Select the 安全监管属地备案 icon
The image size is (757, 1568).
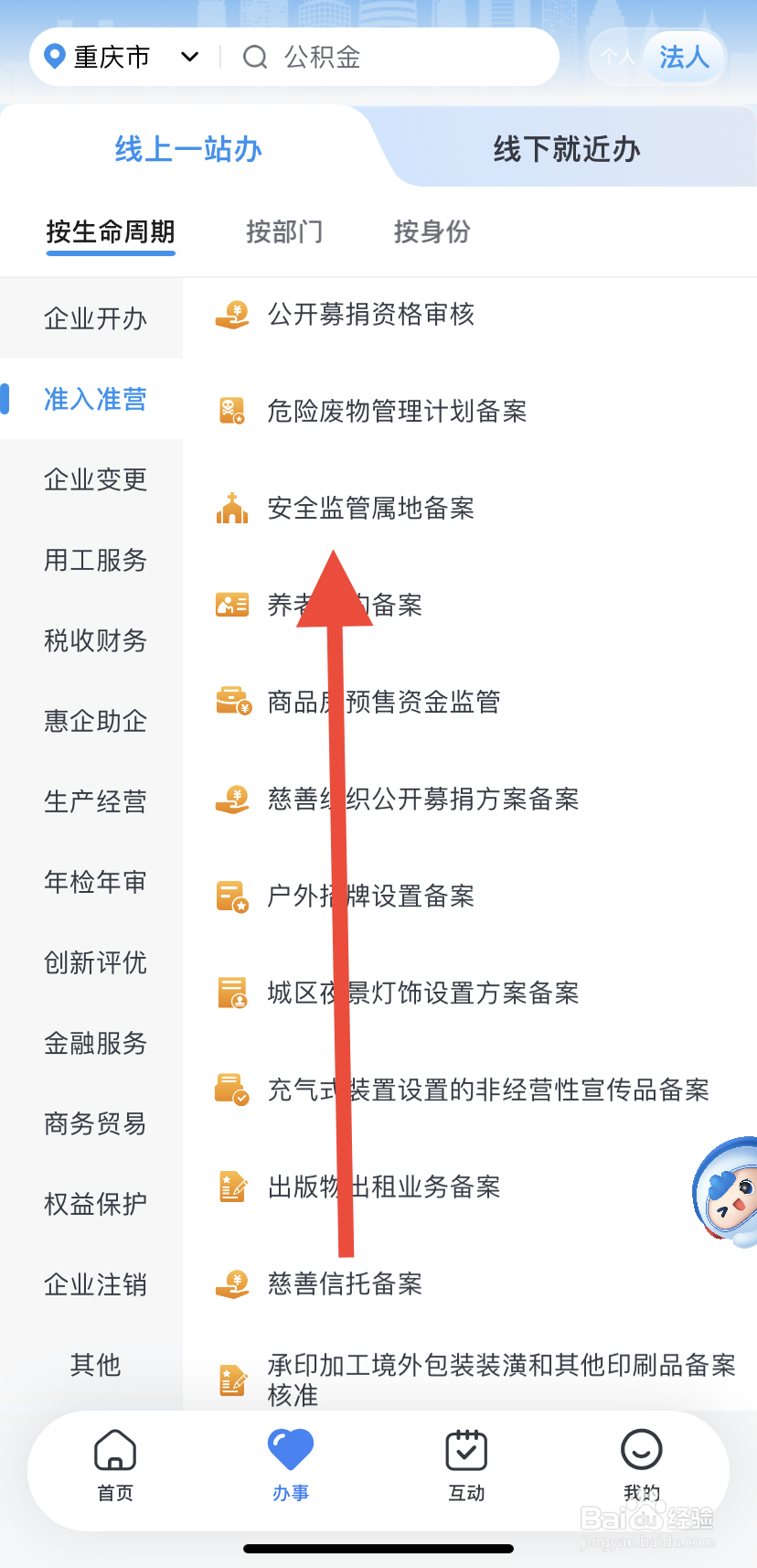[x=232, y=509]
